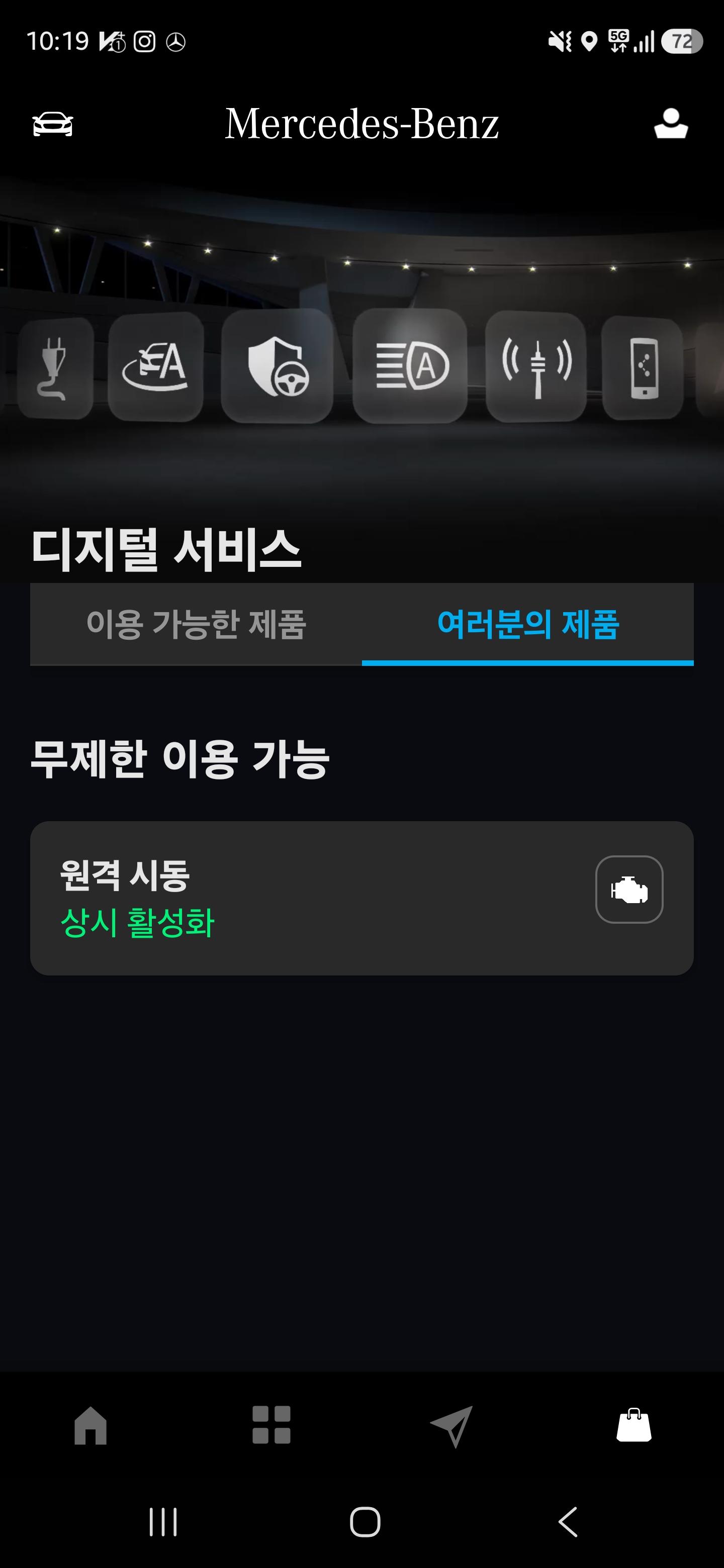The height and width of the screenshot is (1568, 724).
Task: Open recent apps from the system bar
Action: click(x=163, y=1522)
